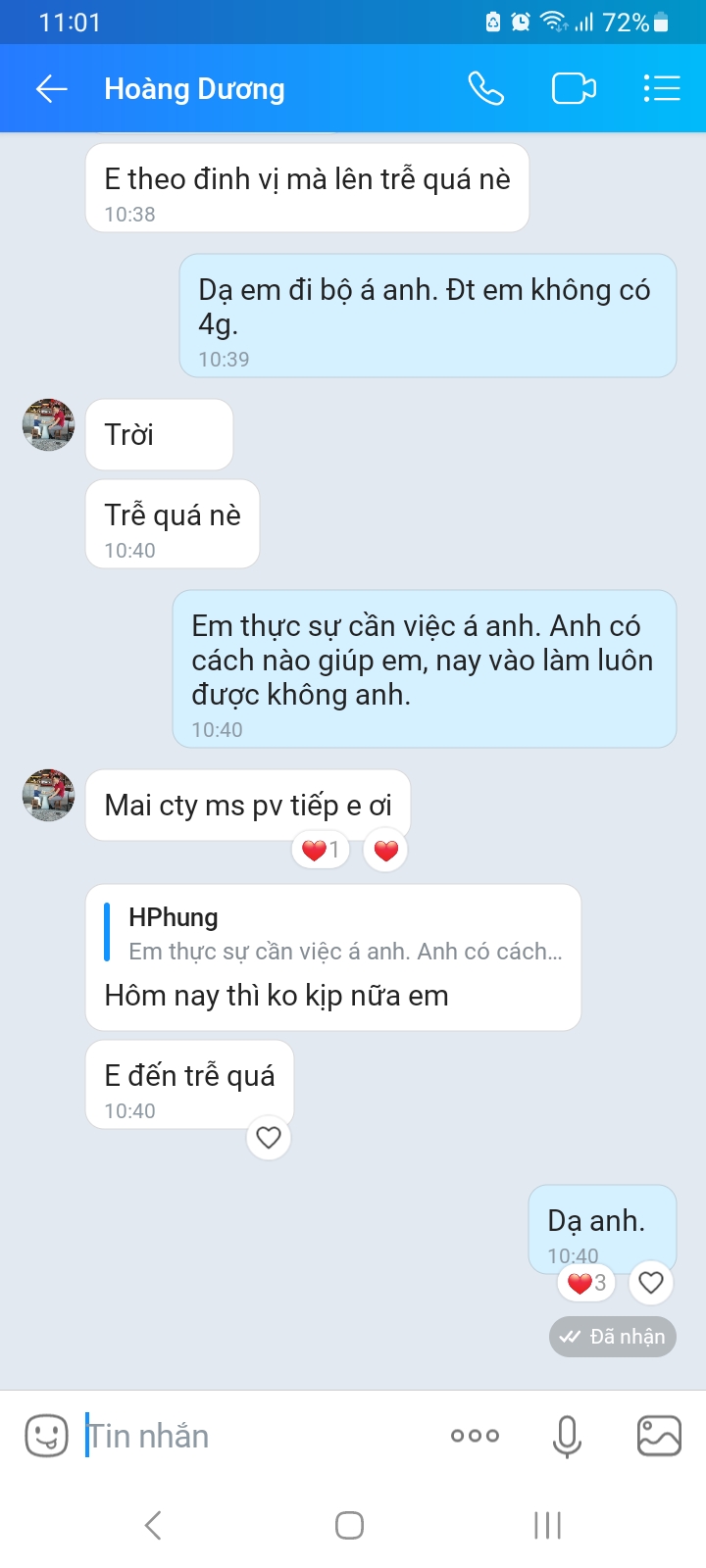This screenshot has height=1568, width=706.
Task: Record a voice message with the microphone
Action: click(567, 1436)
